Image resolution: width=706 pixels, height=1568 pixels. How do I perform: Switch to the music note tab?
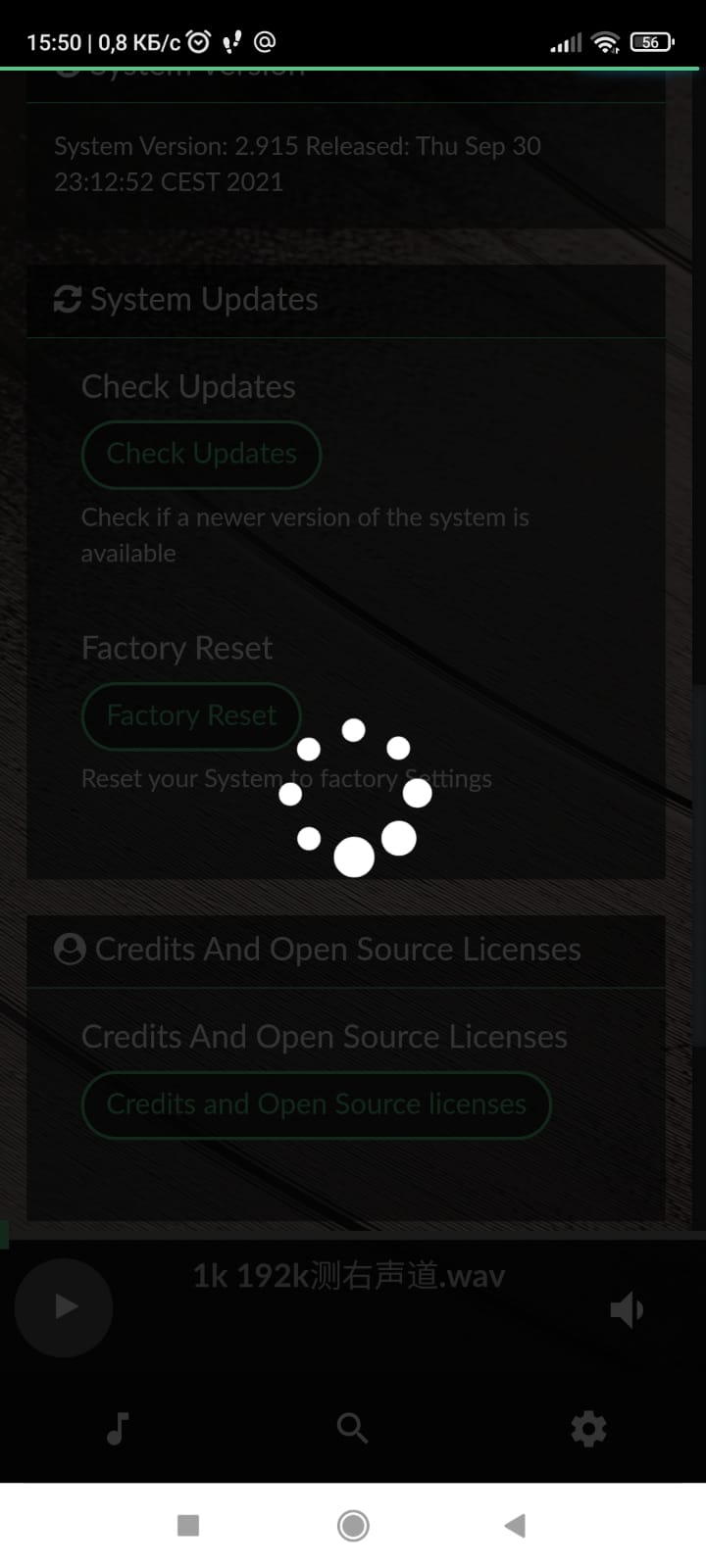[118, 1429]
